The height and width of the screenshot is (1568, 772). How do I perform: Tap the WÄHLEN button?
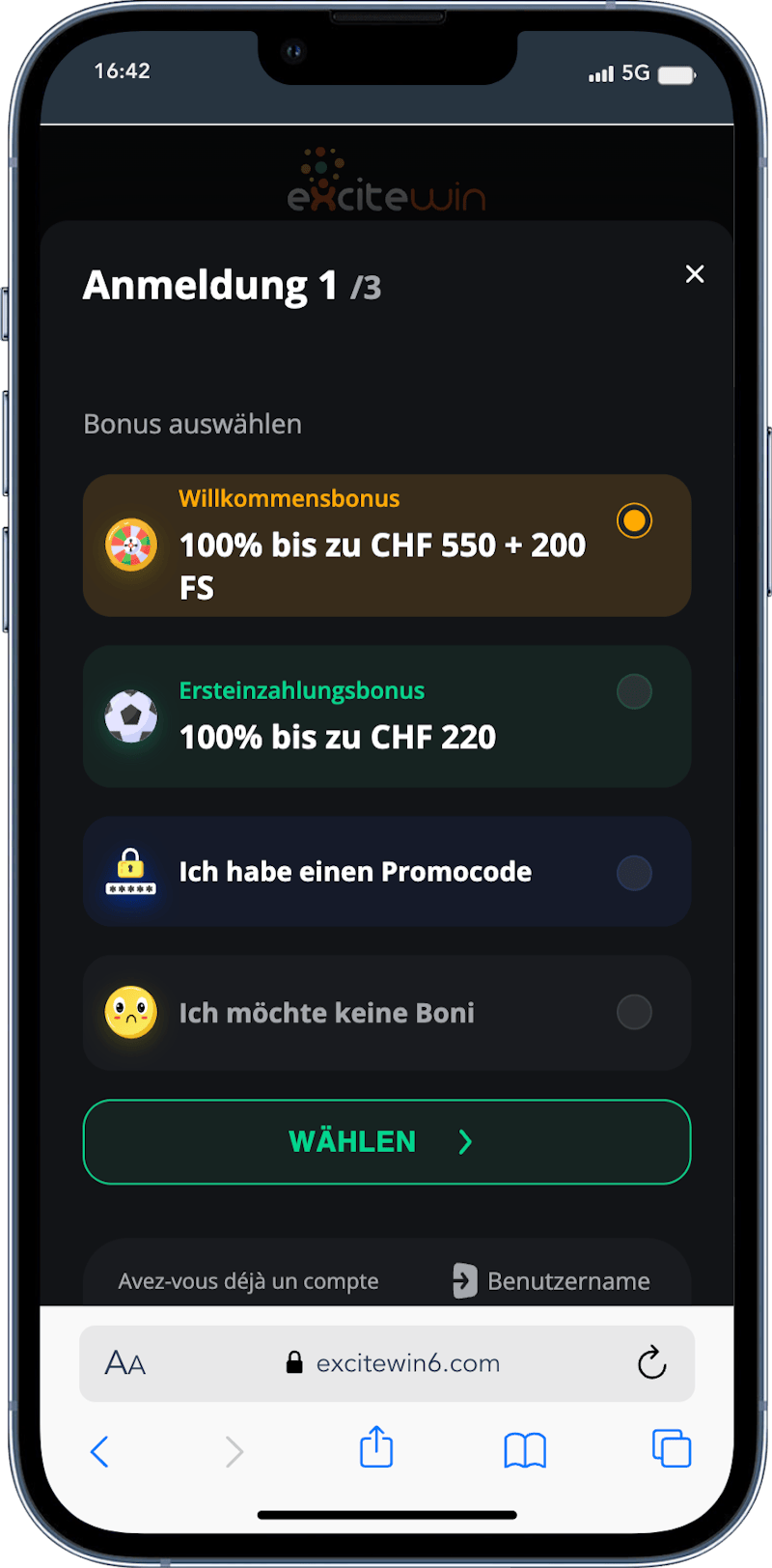tap(386, 1141)
